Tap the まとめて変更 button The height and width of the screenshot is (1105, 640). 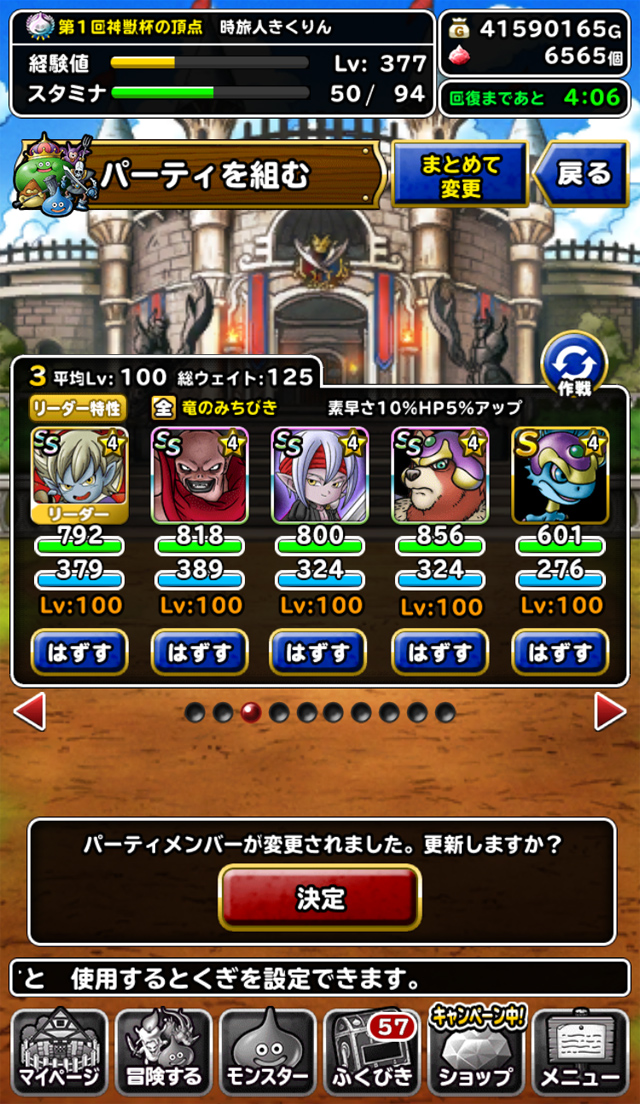pyautogui.click(x=460, y=174)
